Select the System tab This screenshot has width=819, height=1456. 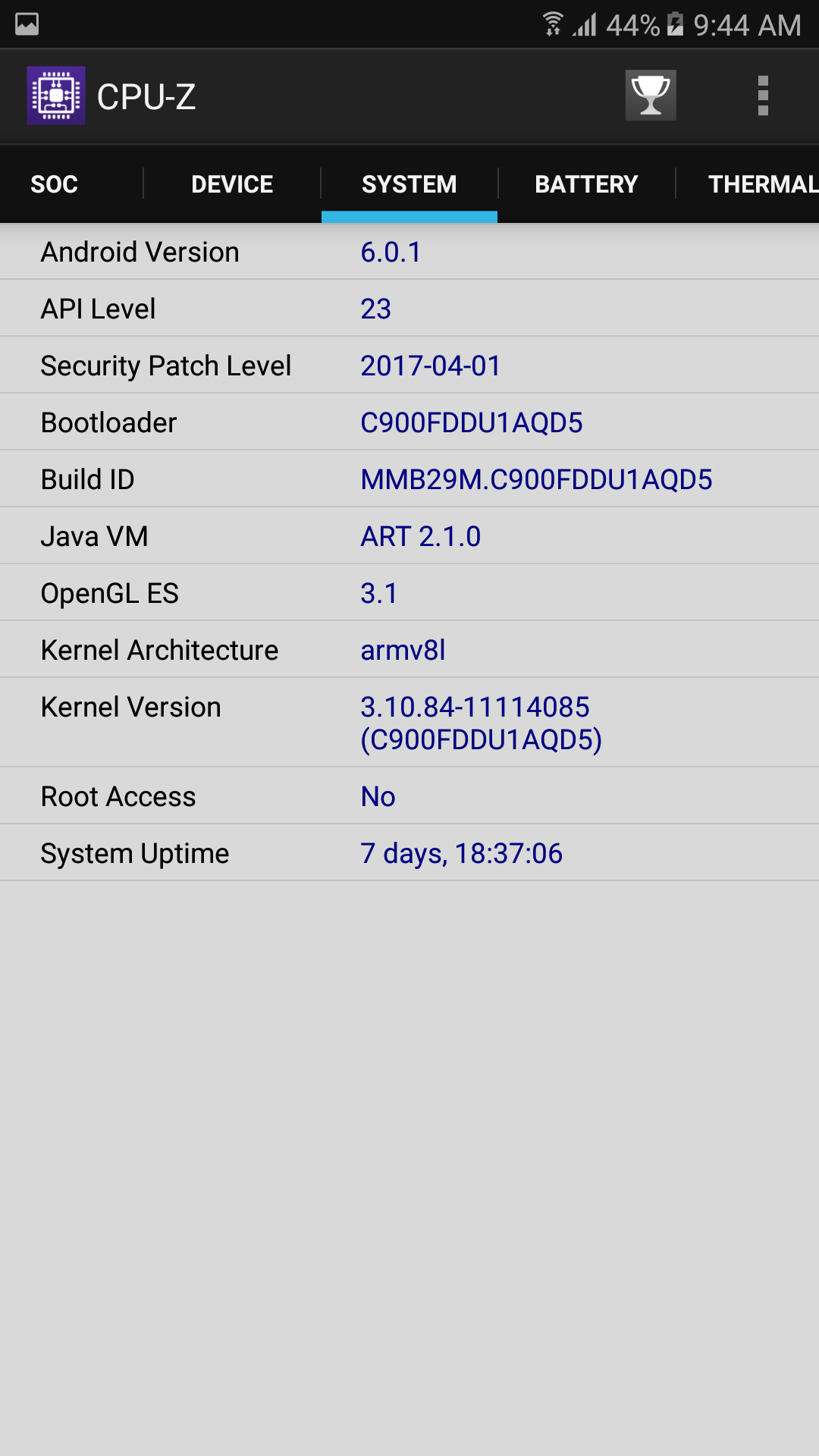409,184
